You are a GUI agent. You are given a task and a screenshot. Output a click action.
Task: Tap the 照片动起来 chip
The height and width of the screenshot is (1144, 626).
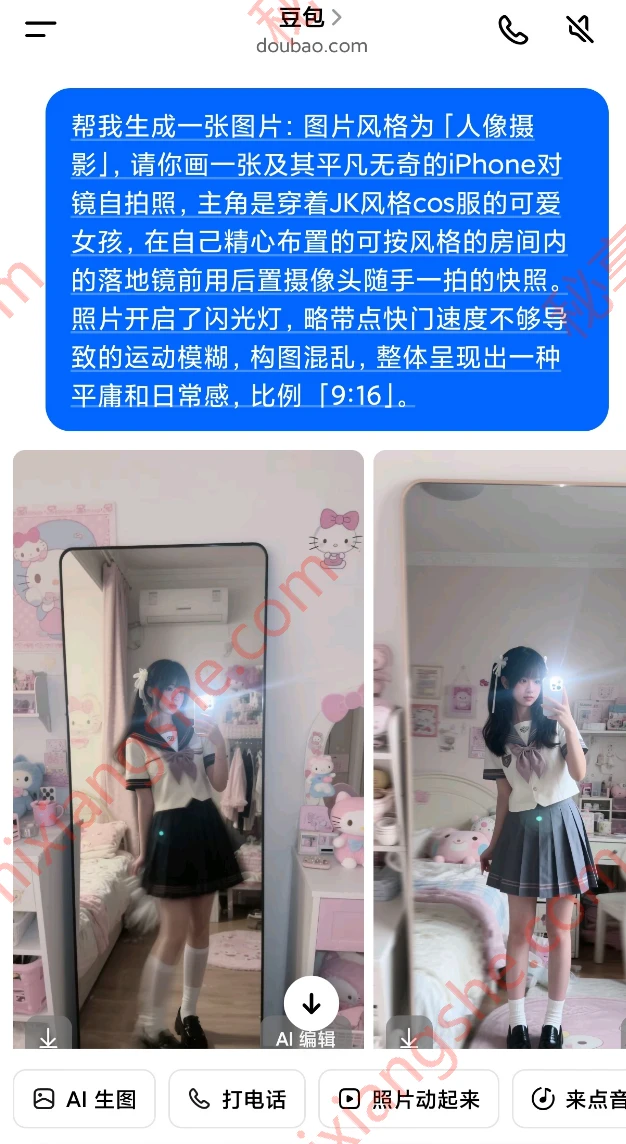[410, 1099]
